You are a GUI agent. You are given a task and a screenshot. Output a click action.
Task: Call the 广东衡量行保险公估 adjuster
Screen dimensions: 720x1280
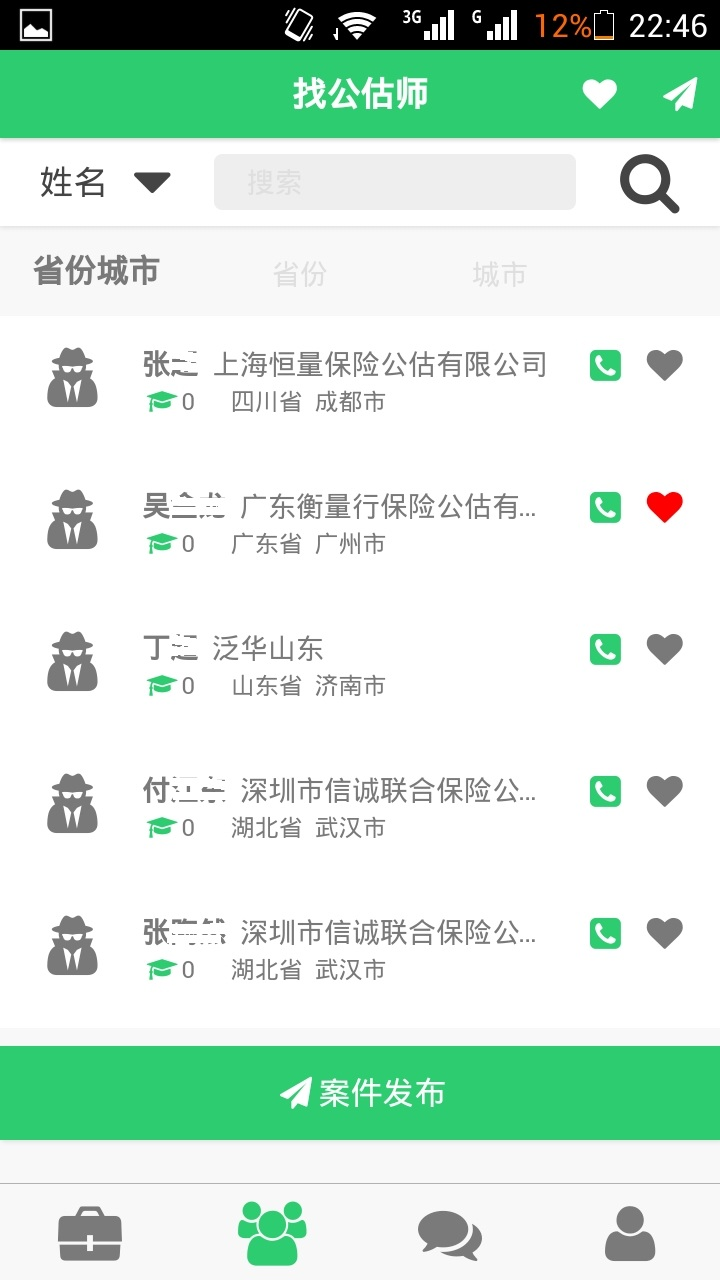(x=605, y=508)
